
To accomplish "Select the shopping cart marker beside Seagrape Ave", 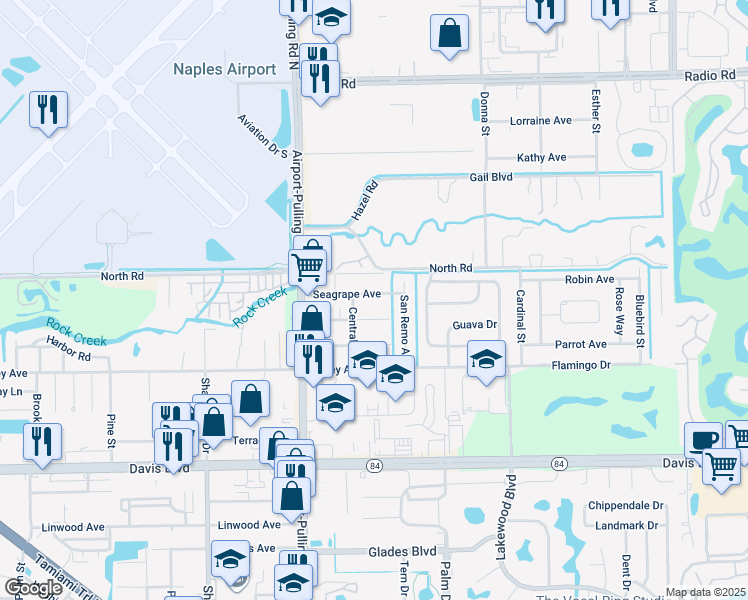I will point(308,271).
